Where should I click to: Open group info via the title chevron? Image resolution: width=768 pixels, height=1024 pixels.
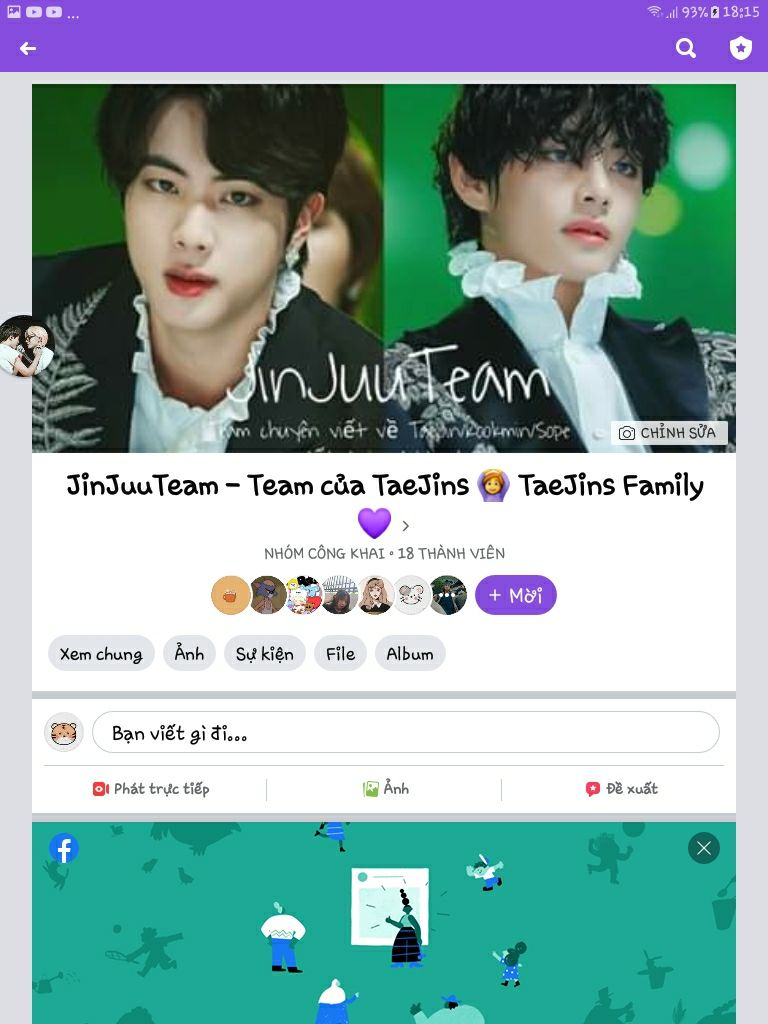[406, 526]
